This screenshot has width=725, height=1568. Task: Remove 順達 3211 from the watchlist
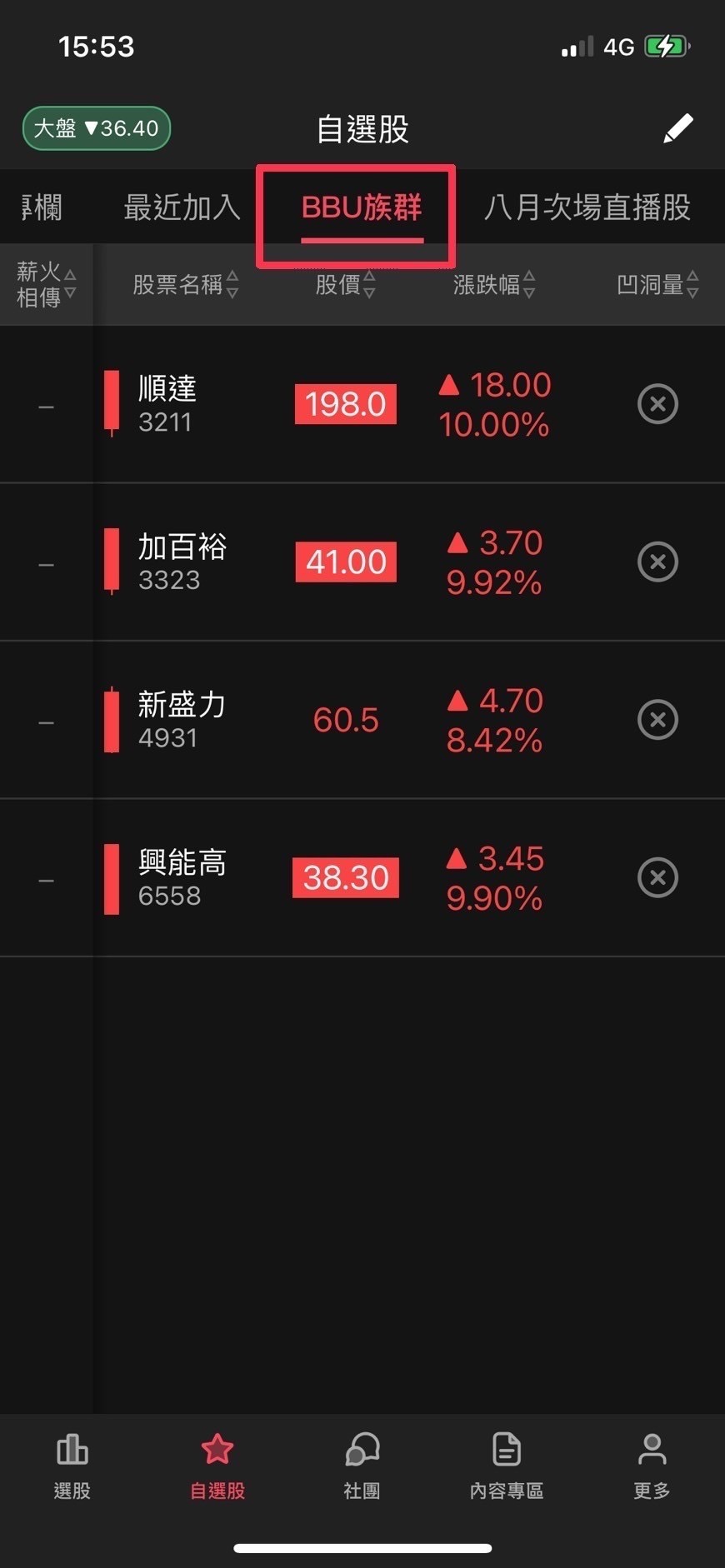point(657,404)
